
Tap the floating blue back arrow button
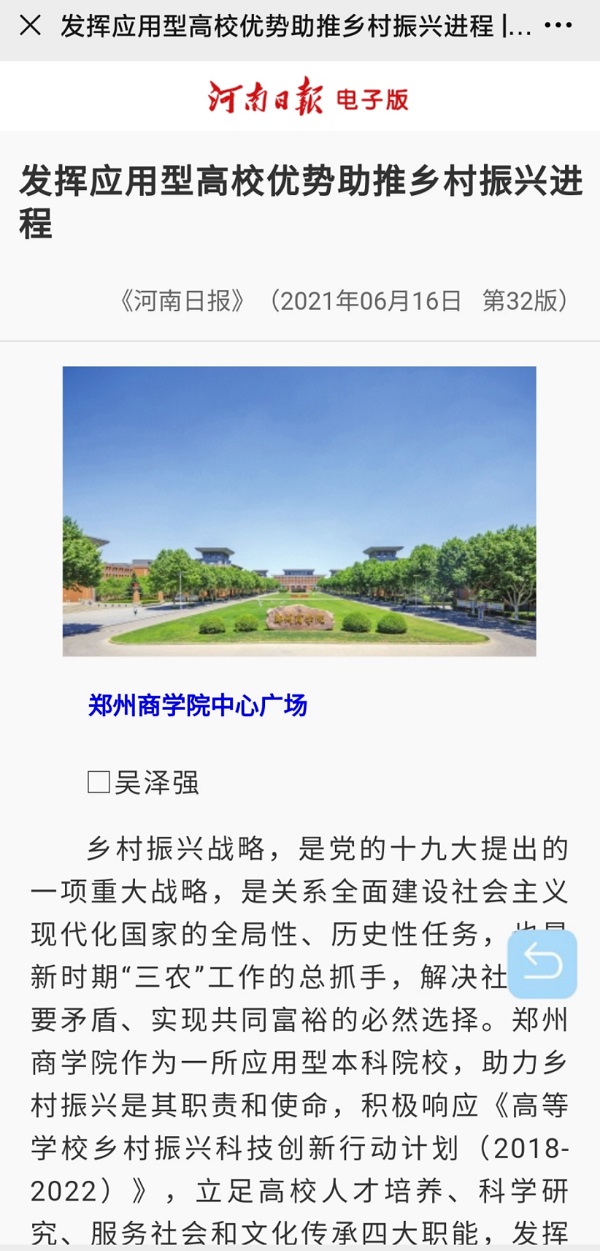(x=542, y=964)
